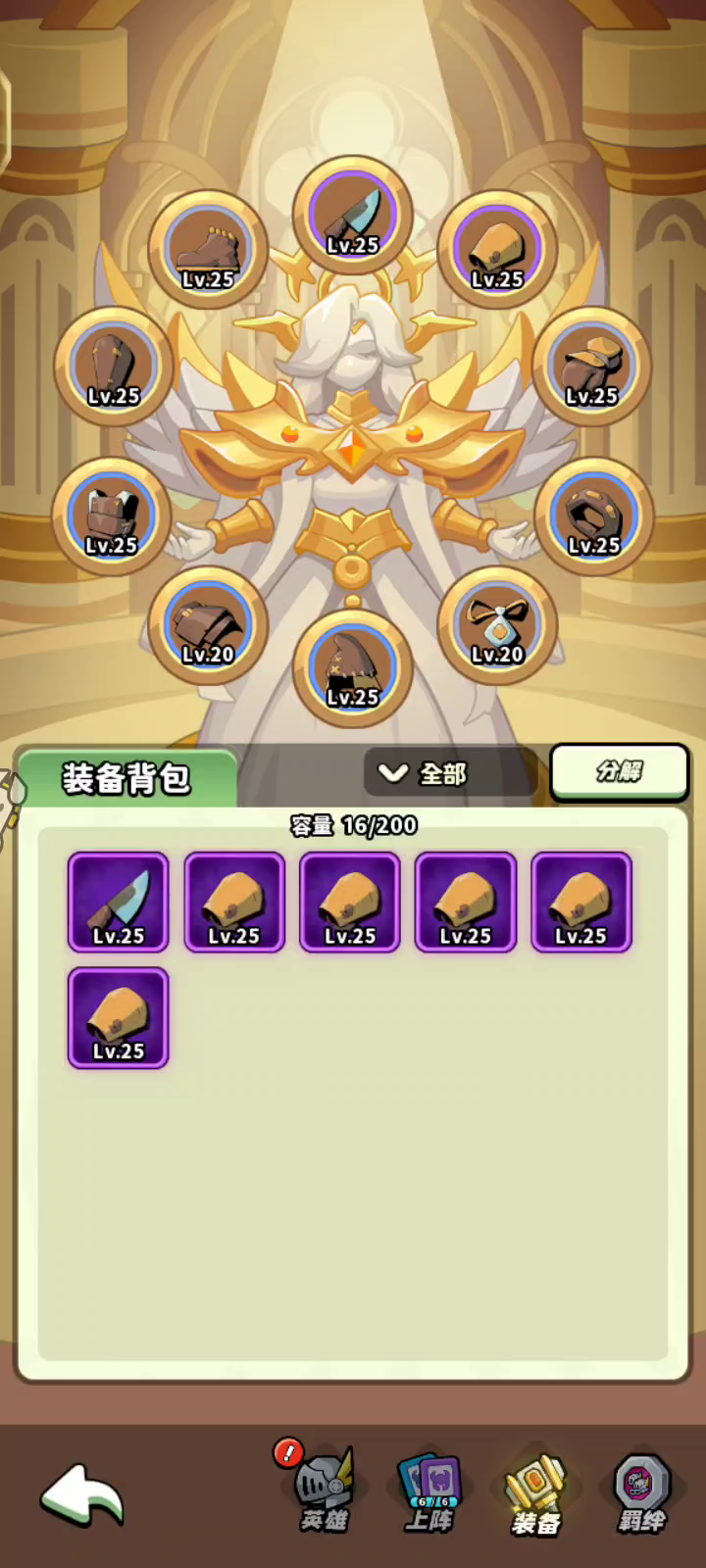Tap the back arrow

[82, 1494]
